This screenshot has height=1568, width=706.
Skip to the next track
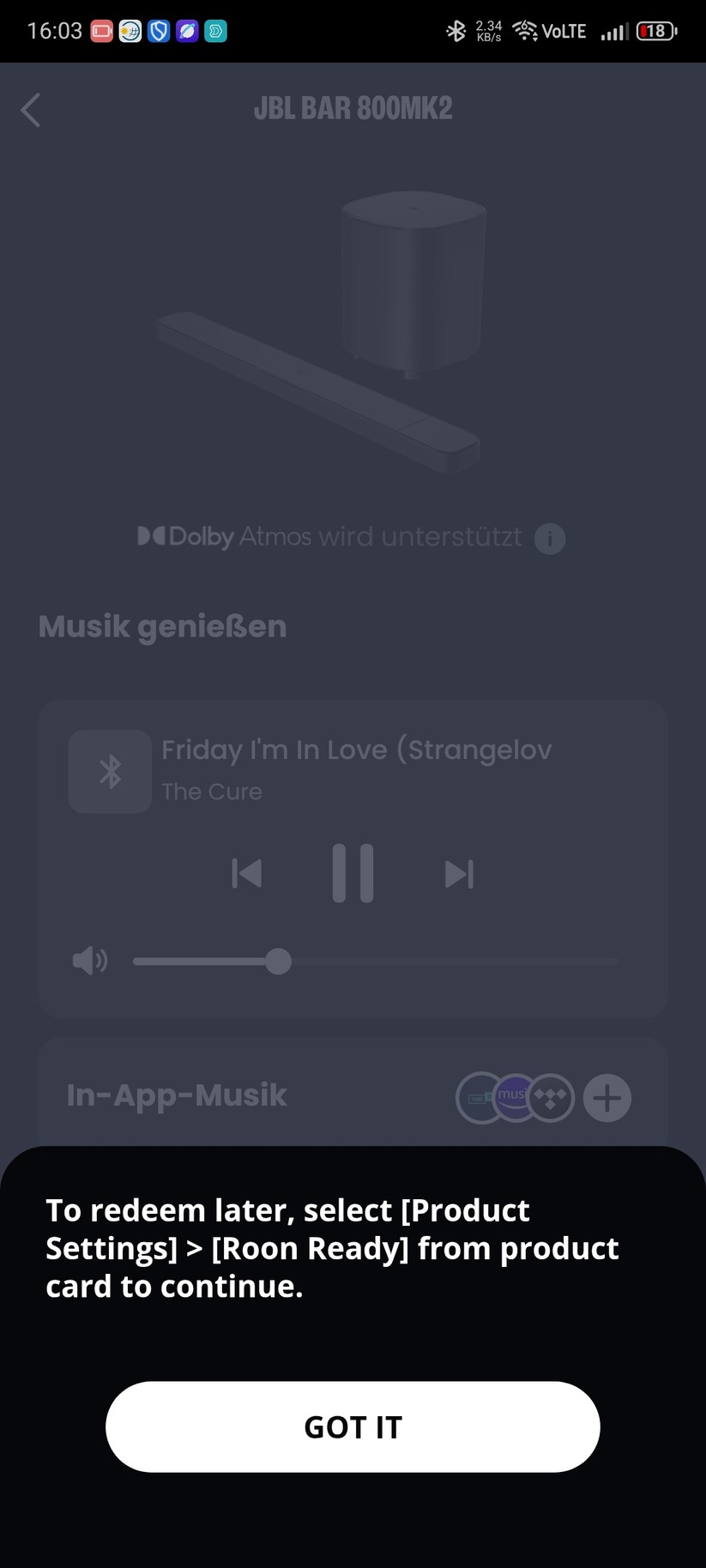(x=459, y=873)
